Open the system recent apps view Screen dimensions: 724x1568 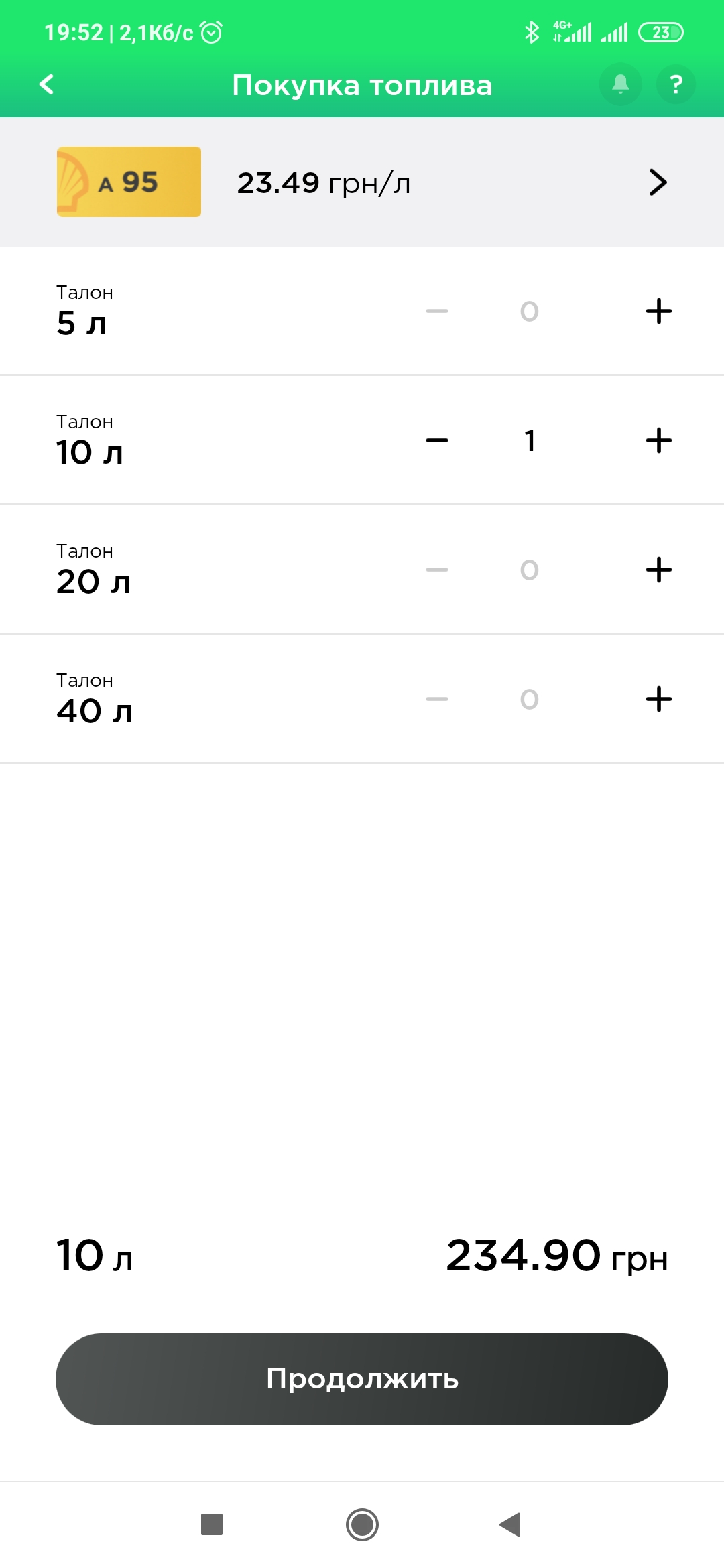click(x=212, y=1524)
